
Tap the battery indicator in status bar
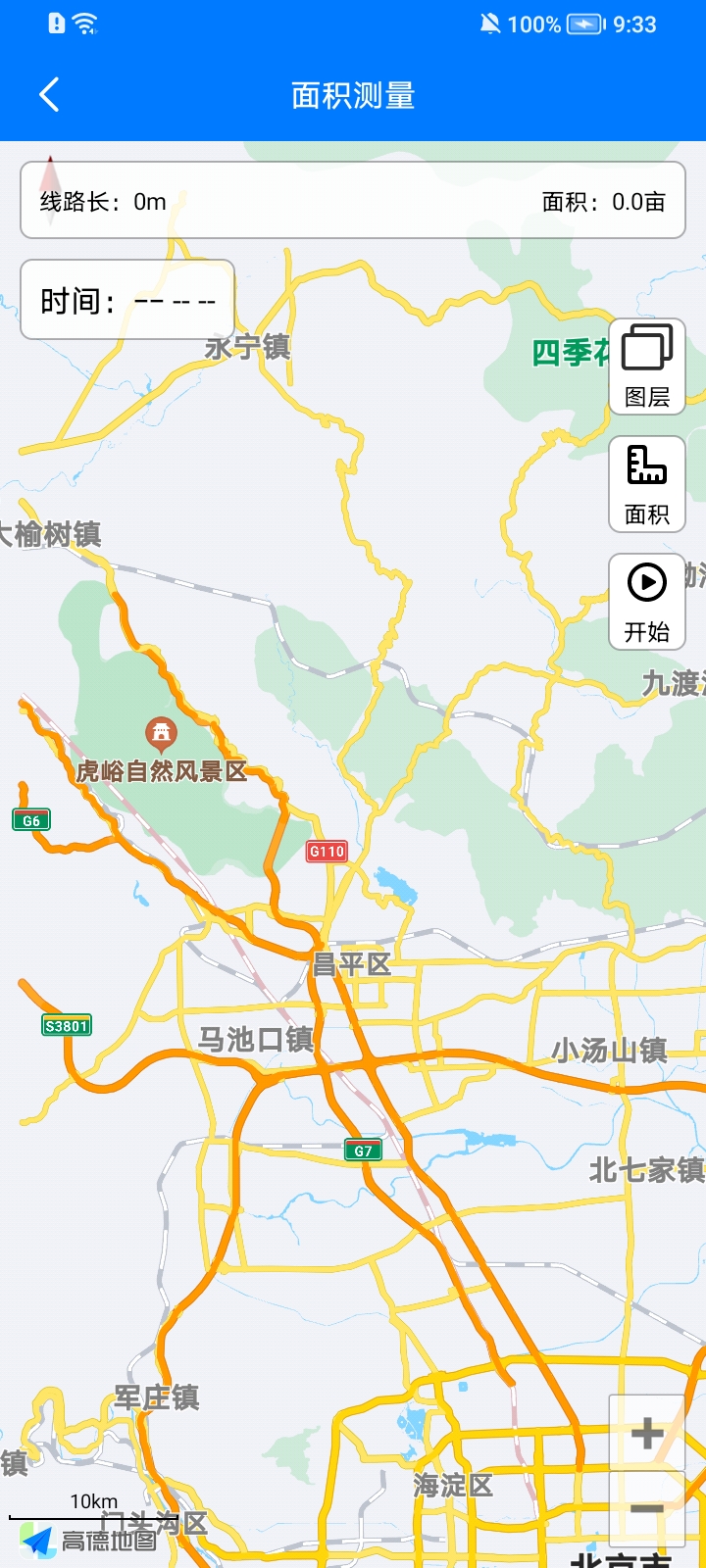[585, 24]
